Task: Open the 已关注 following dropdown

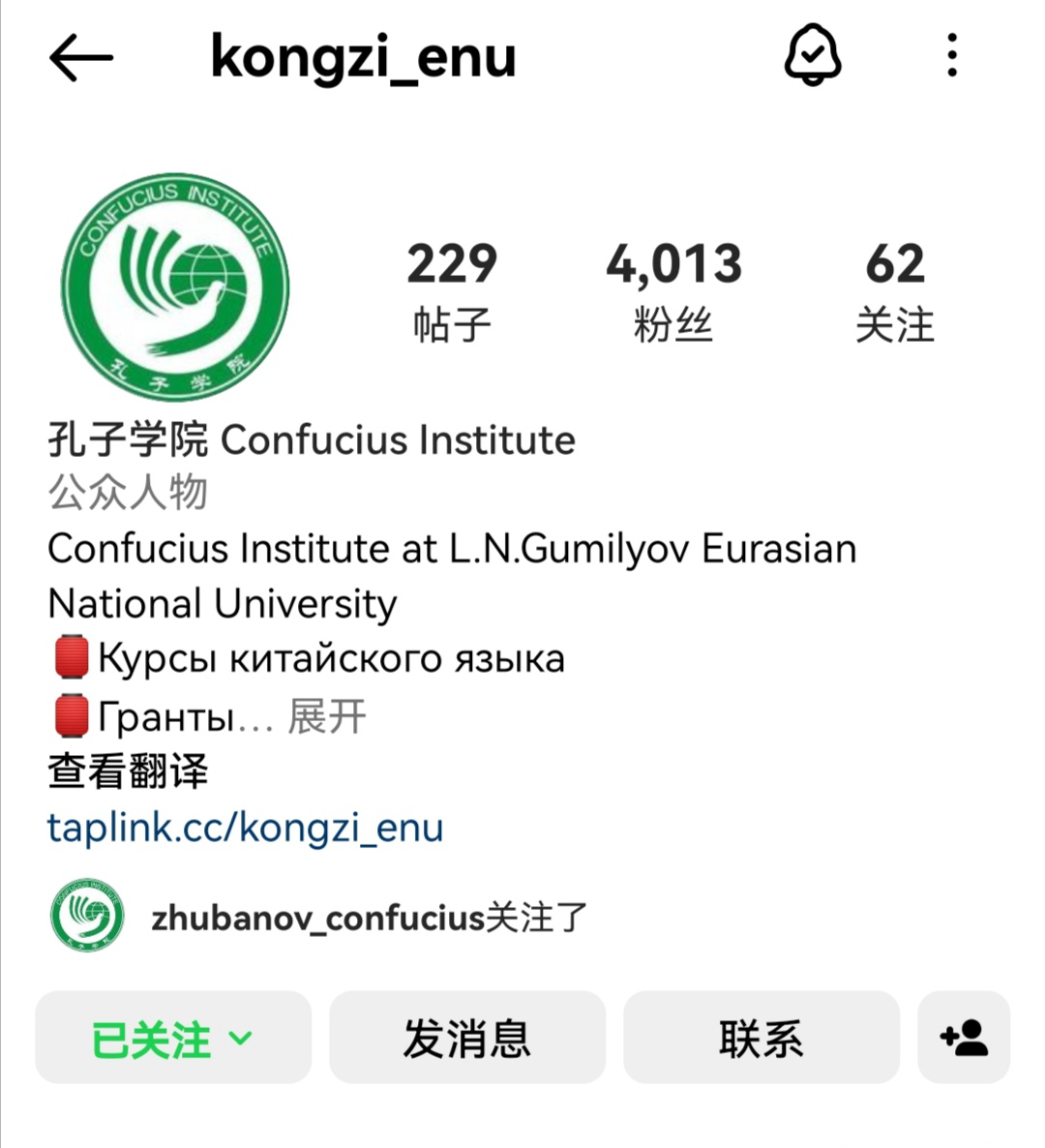Action: pos(173,1039)
